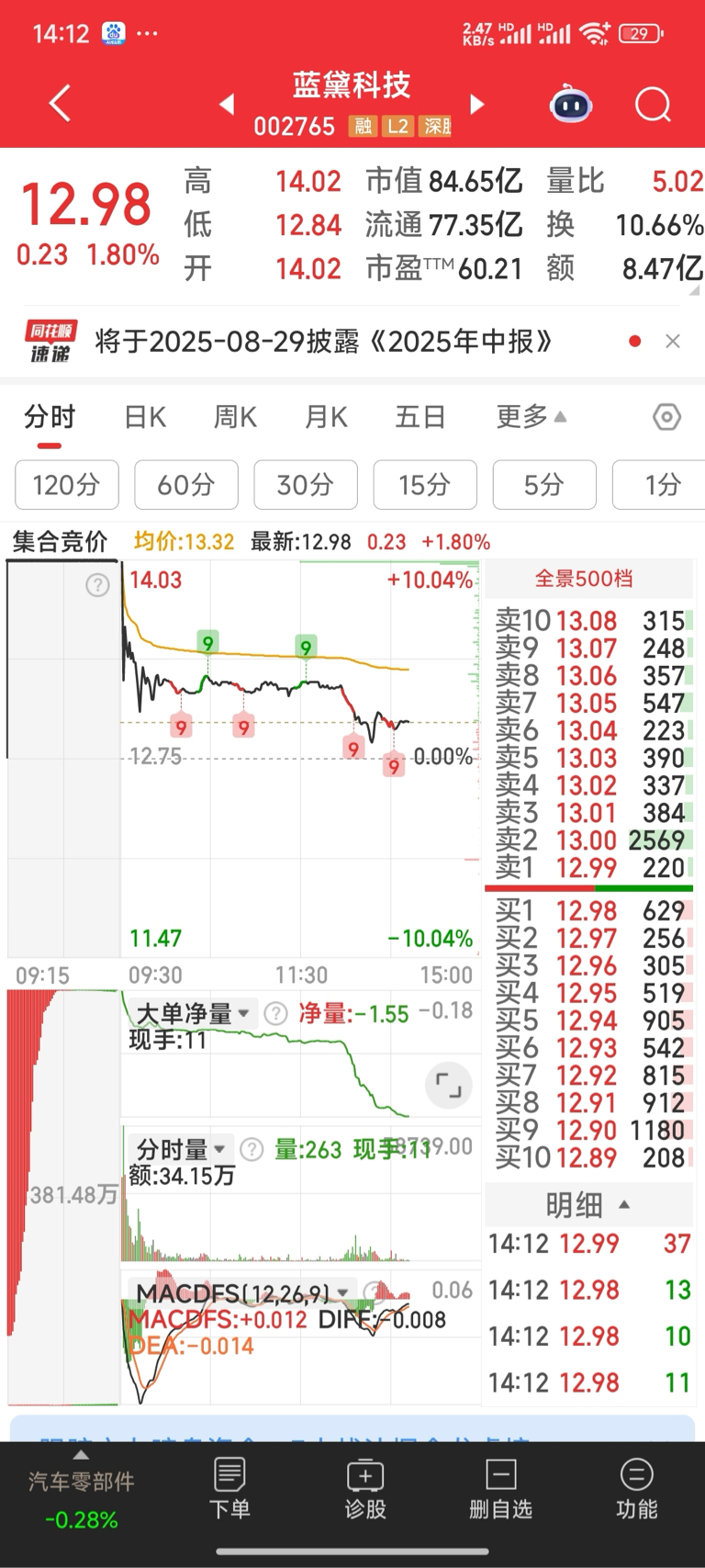705x1568 pixels.
Task: Open the robot AI assistant
Action: coord(570,105)
